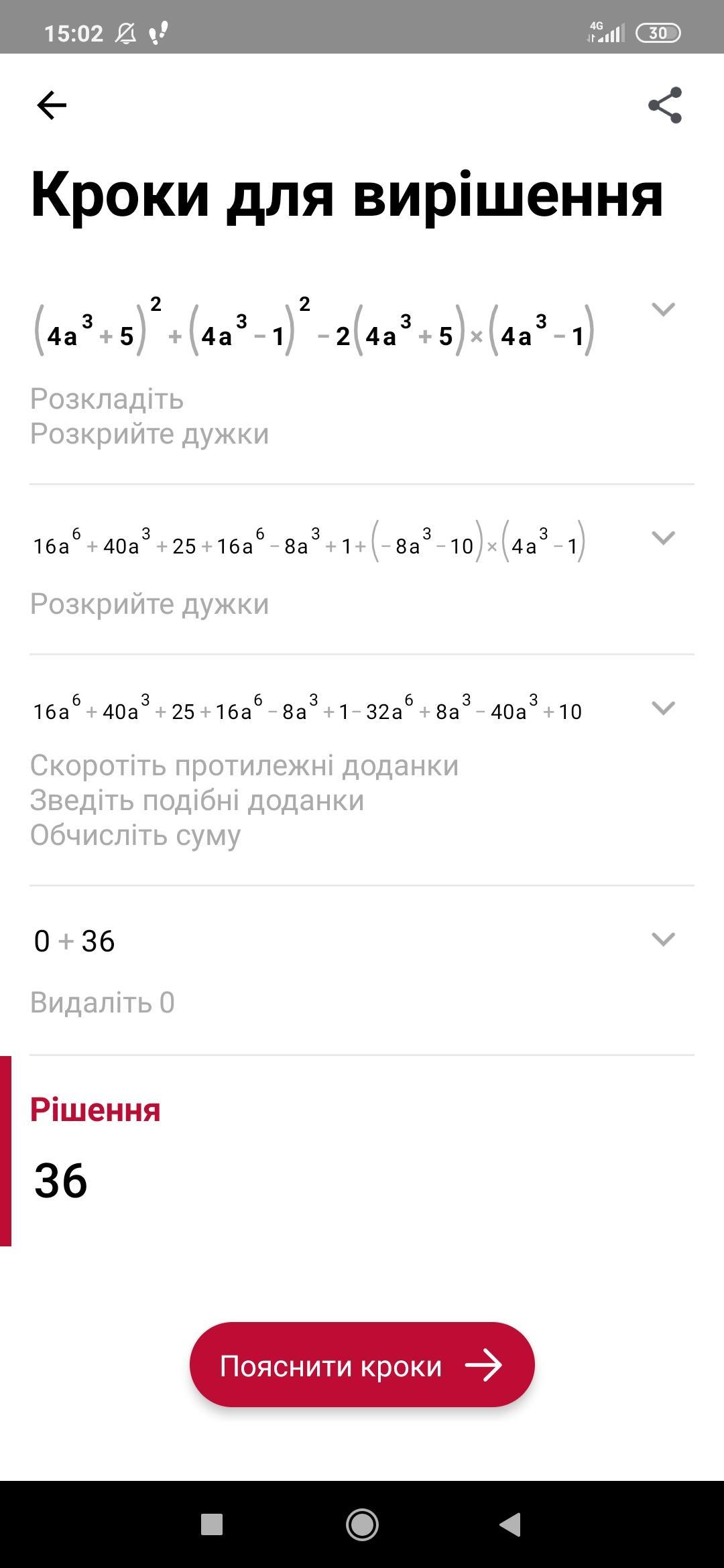
Task: Share this solution
Action: click(x=664, y=105)
